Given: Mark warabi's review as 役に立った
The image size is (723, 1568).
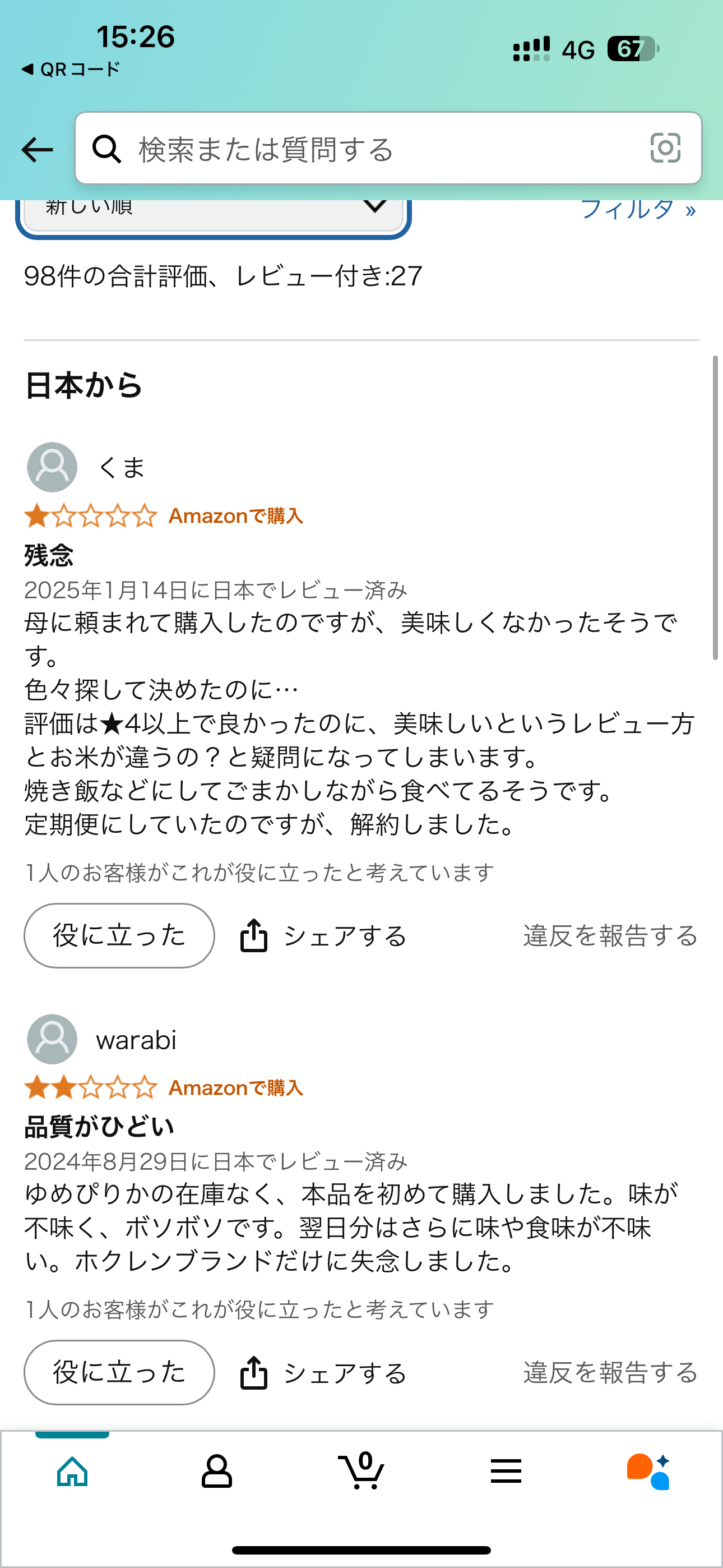Looking at the screenshot, I should point(119,1373).
